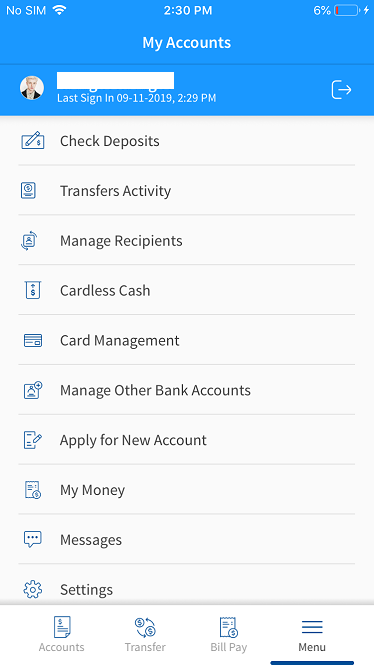Select the Menu tab
Viewport: 374px width, 665px height.
(x=312, y=634)
